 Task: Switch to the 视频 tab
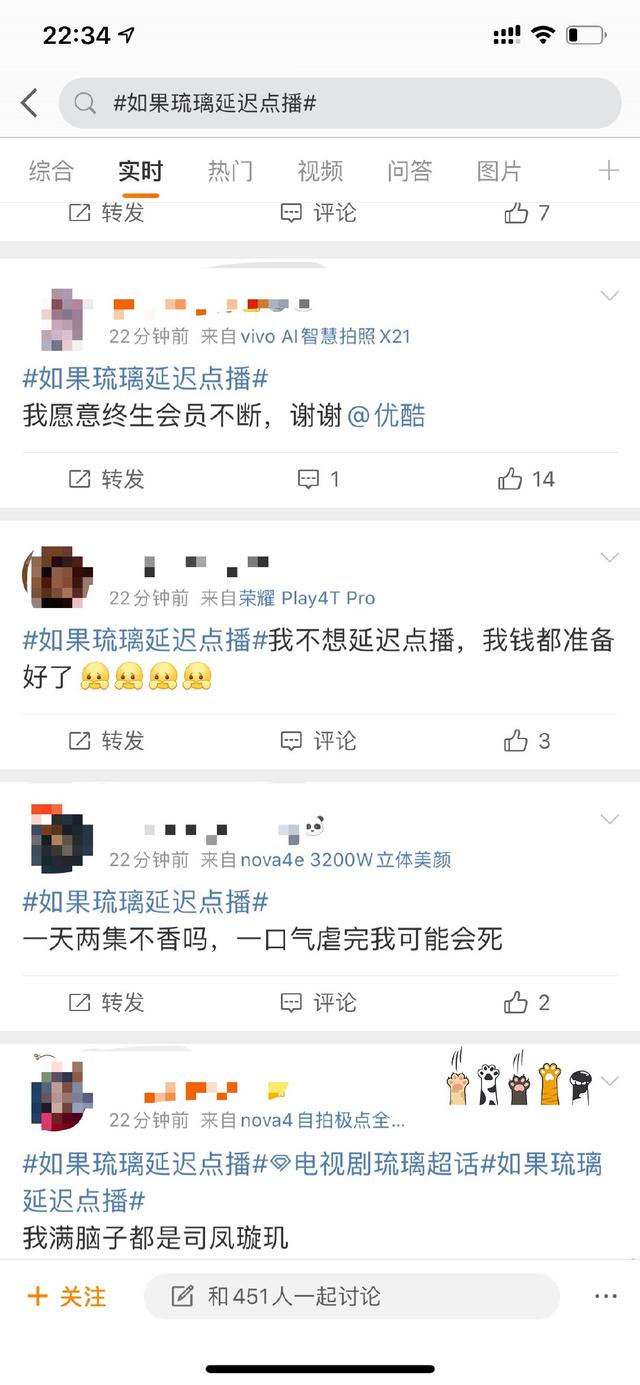tap(320, 171)
